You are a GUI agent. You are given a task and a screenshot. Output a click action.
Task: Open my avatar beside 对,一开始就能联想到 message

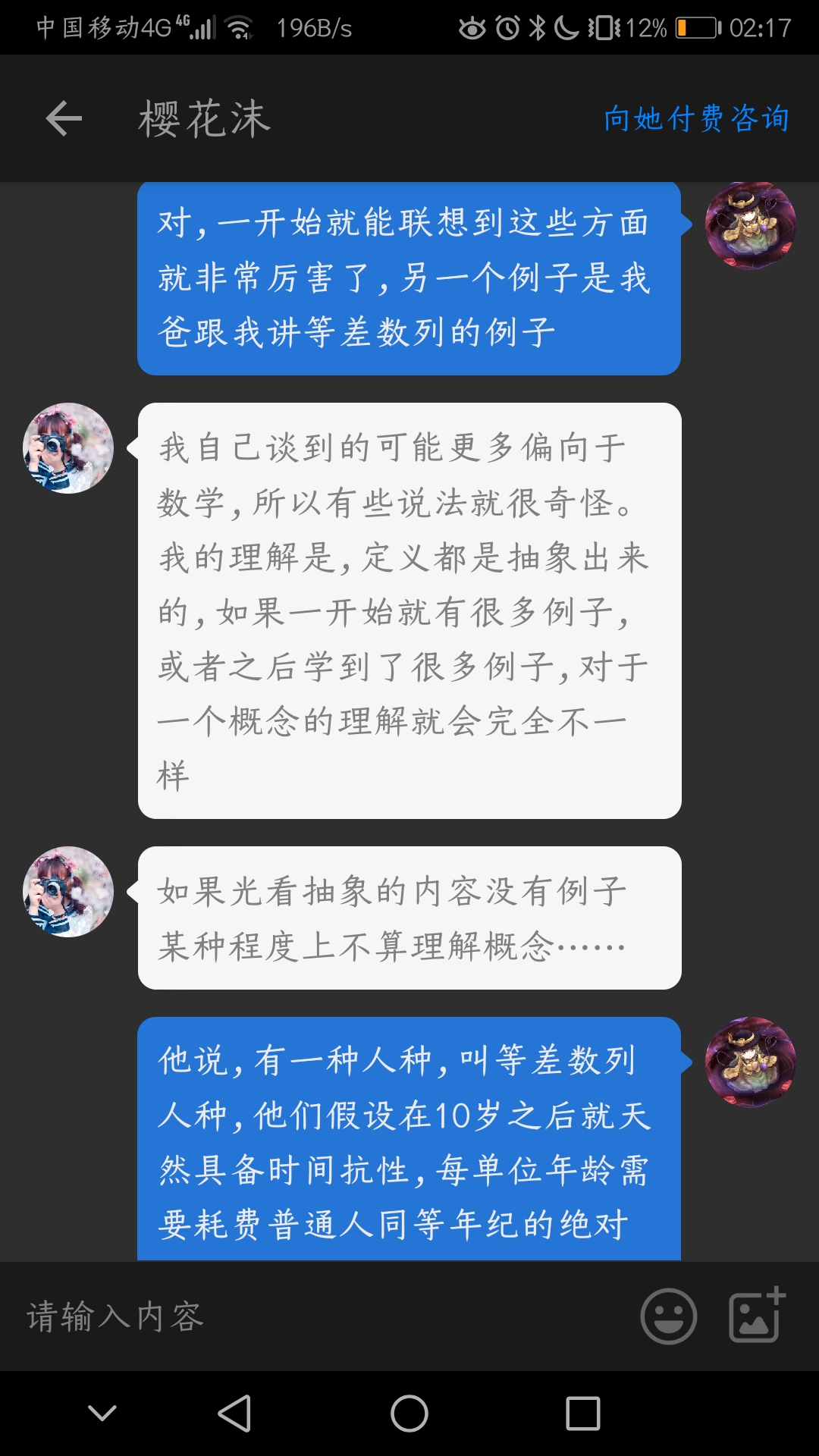click(750, 225)
